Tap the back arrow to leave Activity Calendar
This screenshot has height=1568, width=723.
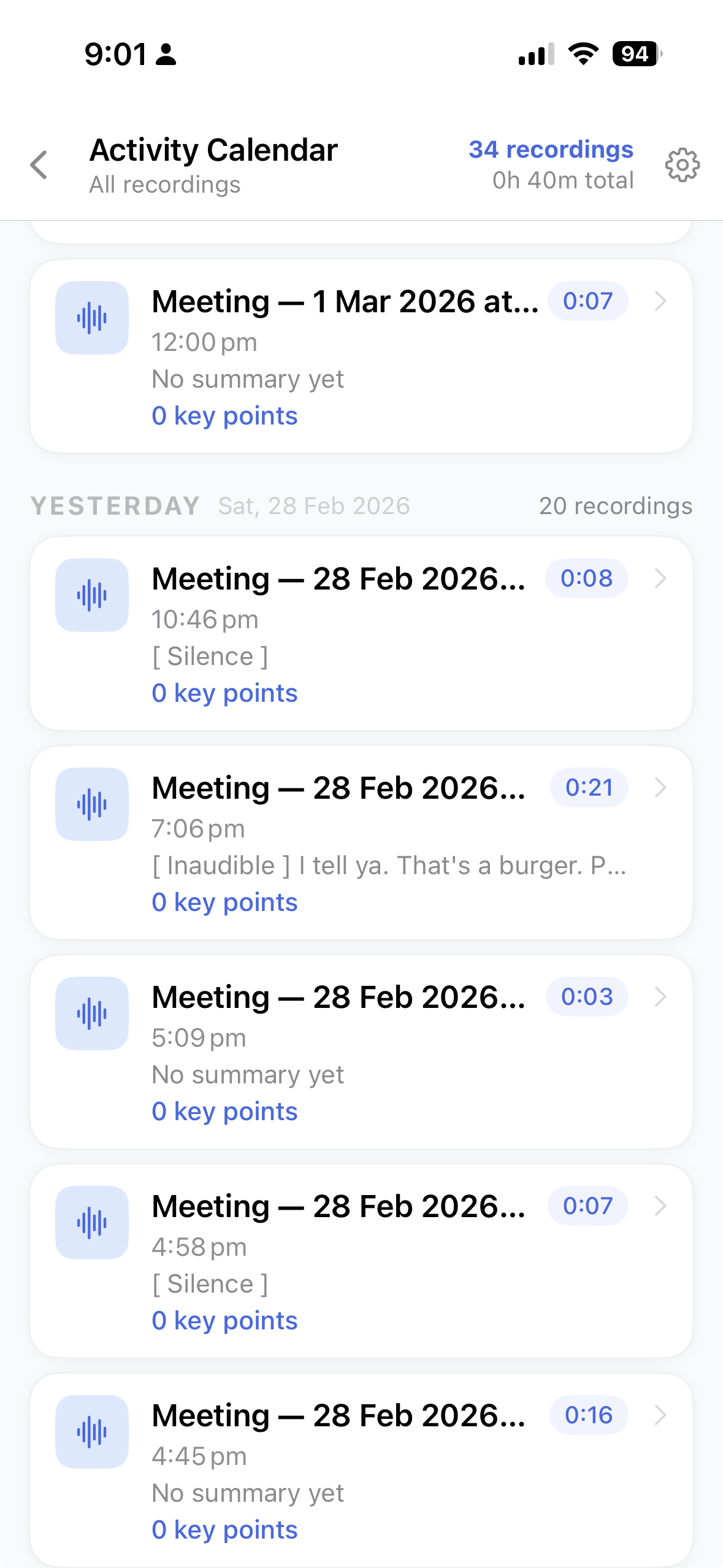39,164
